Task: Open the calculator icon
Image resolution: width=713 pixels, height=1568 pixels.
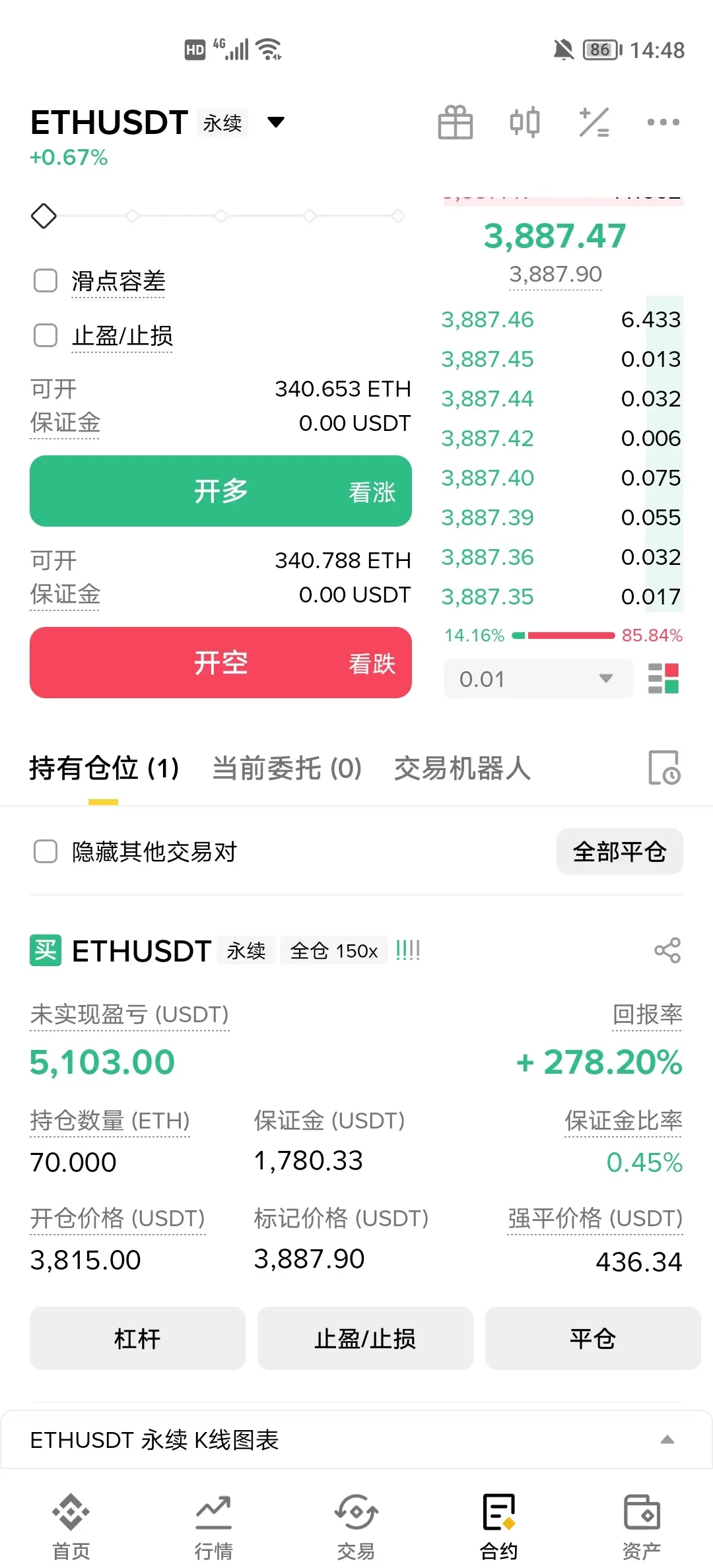Action: click(x=594, y=123)
